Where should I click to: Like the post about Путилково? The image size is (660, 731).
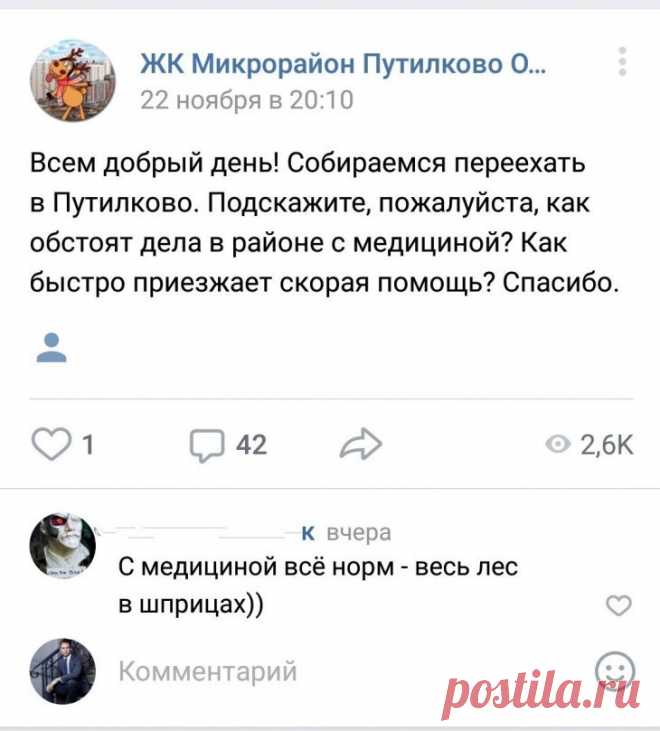[x=51, y=444]
